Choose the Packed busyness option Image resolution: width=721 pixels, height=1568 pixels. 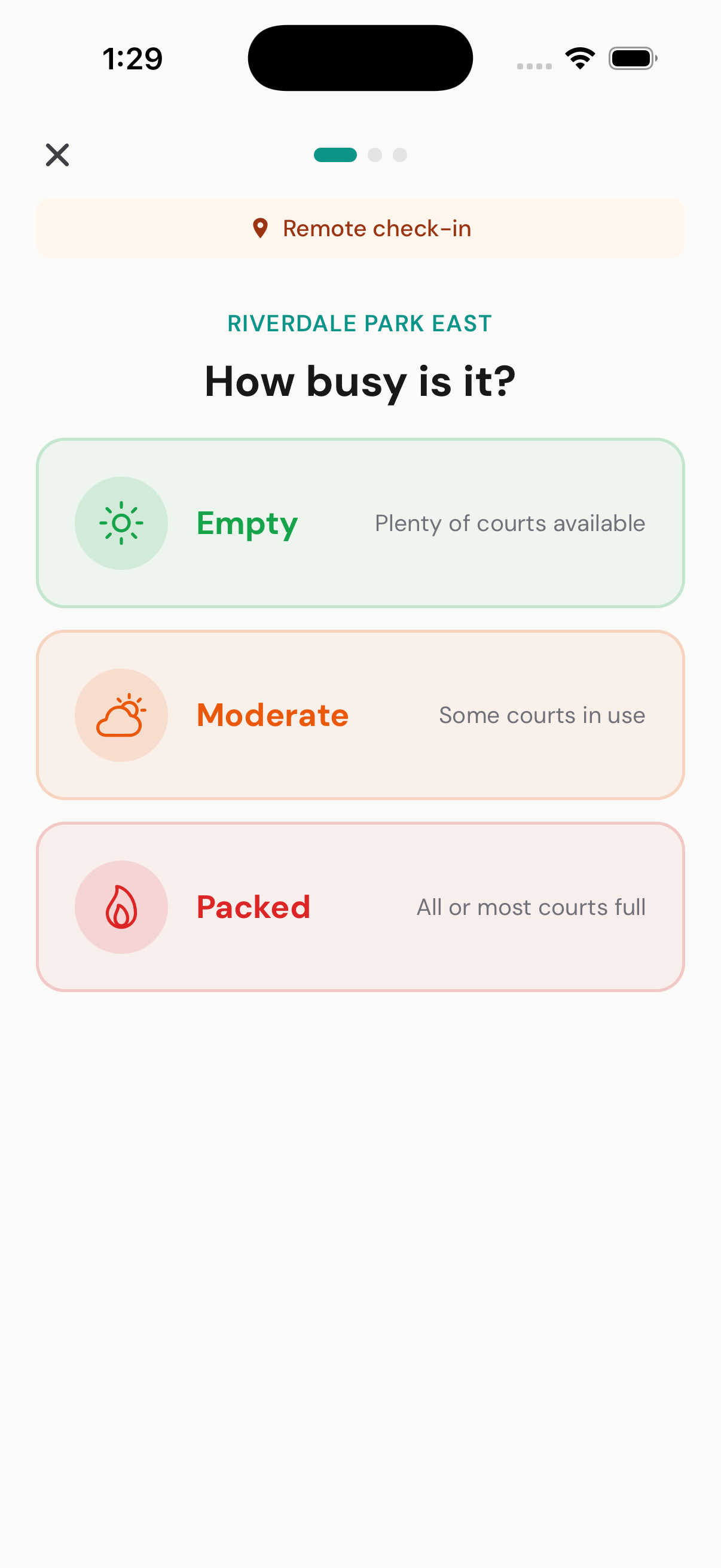pos(360,907)
